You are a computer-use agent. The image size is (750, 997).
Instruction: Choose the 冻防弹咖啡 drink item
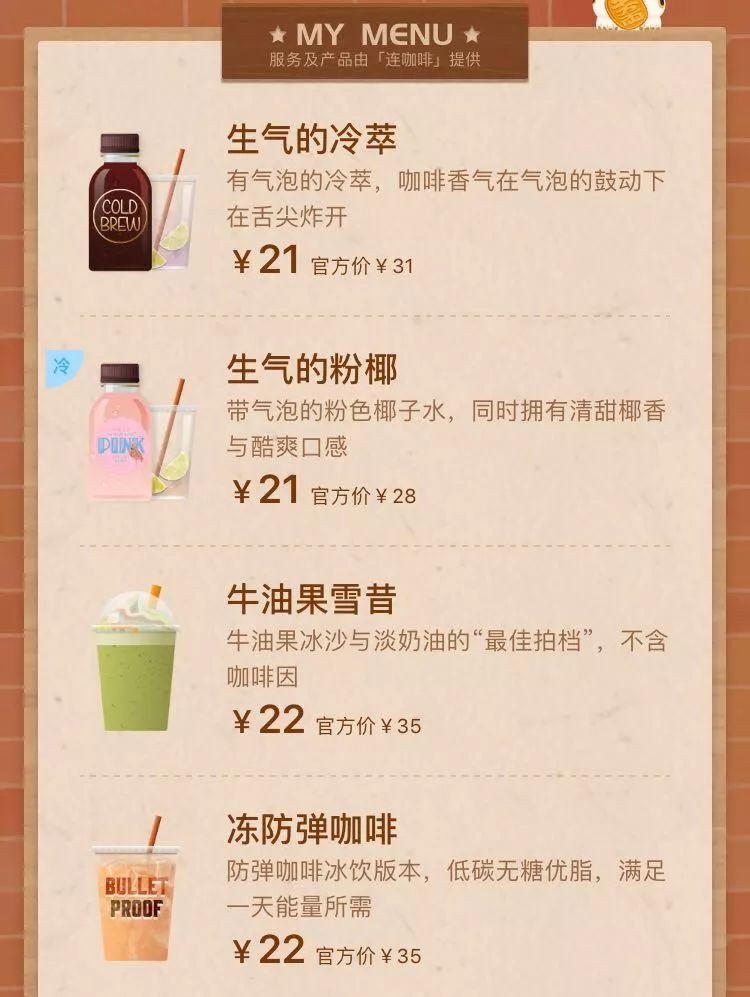tap(312, 829)
